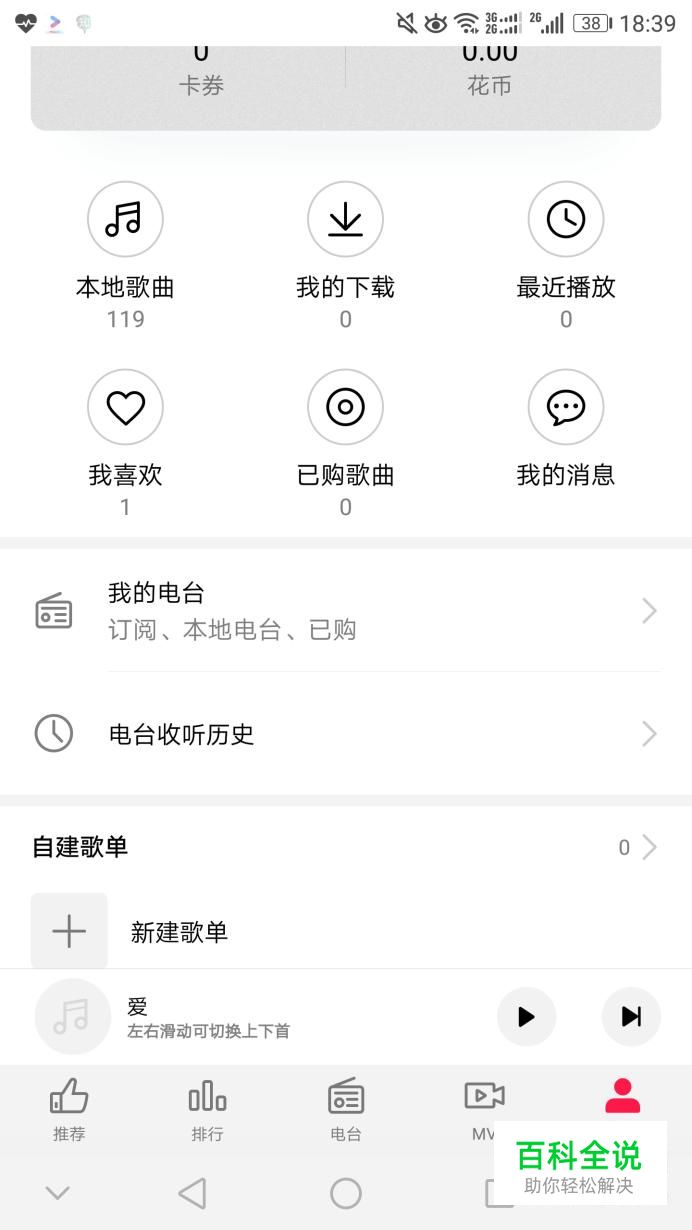Switch to the 排行 tab
The height and width of the screenshot is (1230, 692).
coord(207,1110)
